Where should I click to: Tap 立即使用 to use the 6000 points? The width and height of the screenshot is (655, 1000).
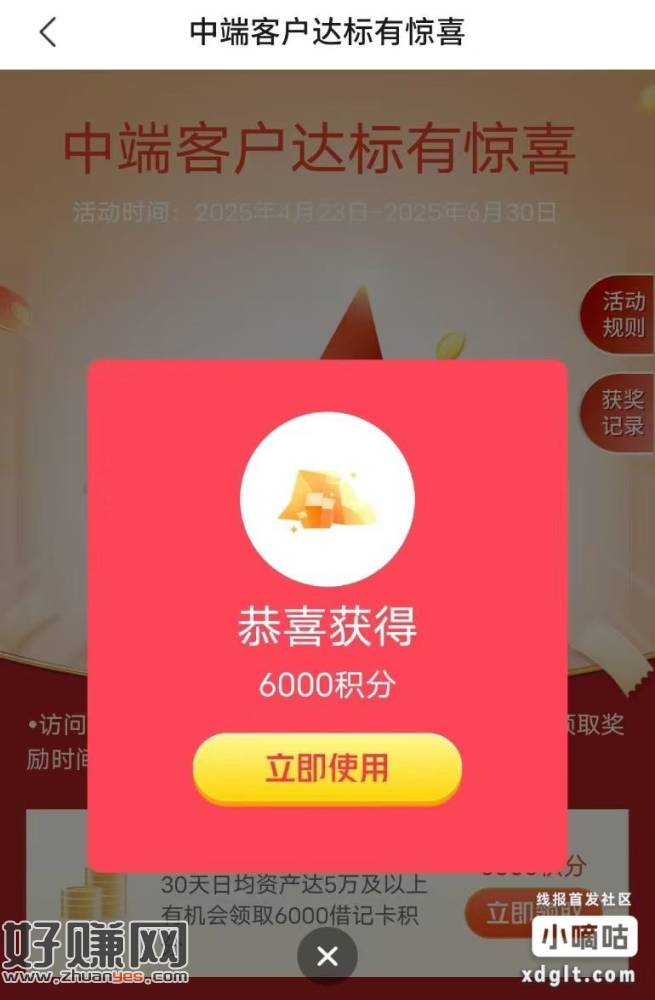pos(327,768)
